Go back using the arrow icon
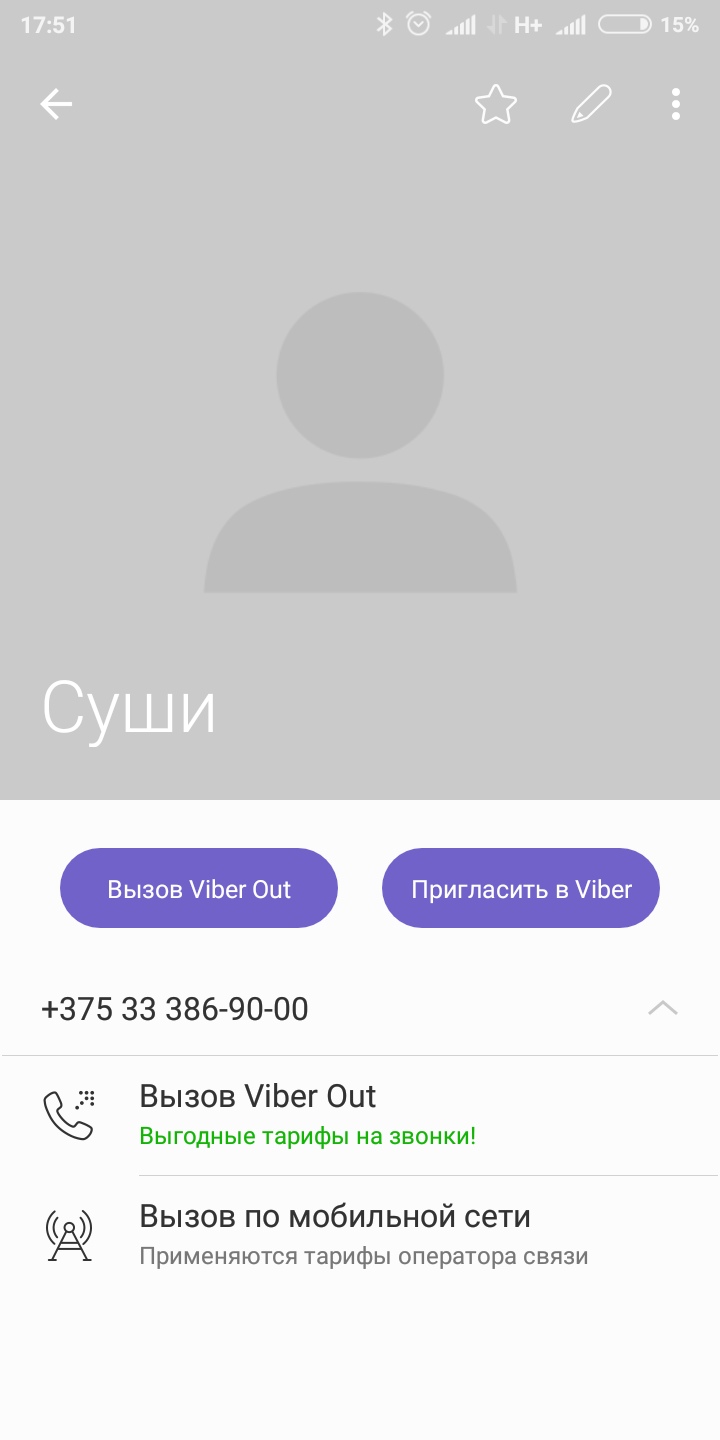Image resolution: width=720 pixels, height=1440 pixels. [56, 104]
